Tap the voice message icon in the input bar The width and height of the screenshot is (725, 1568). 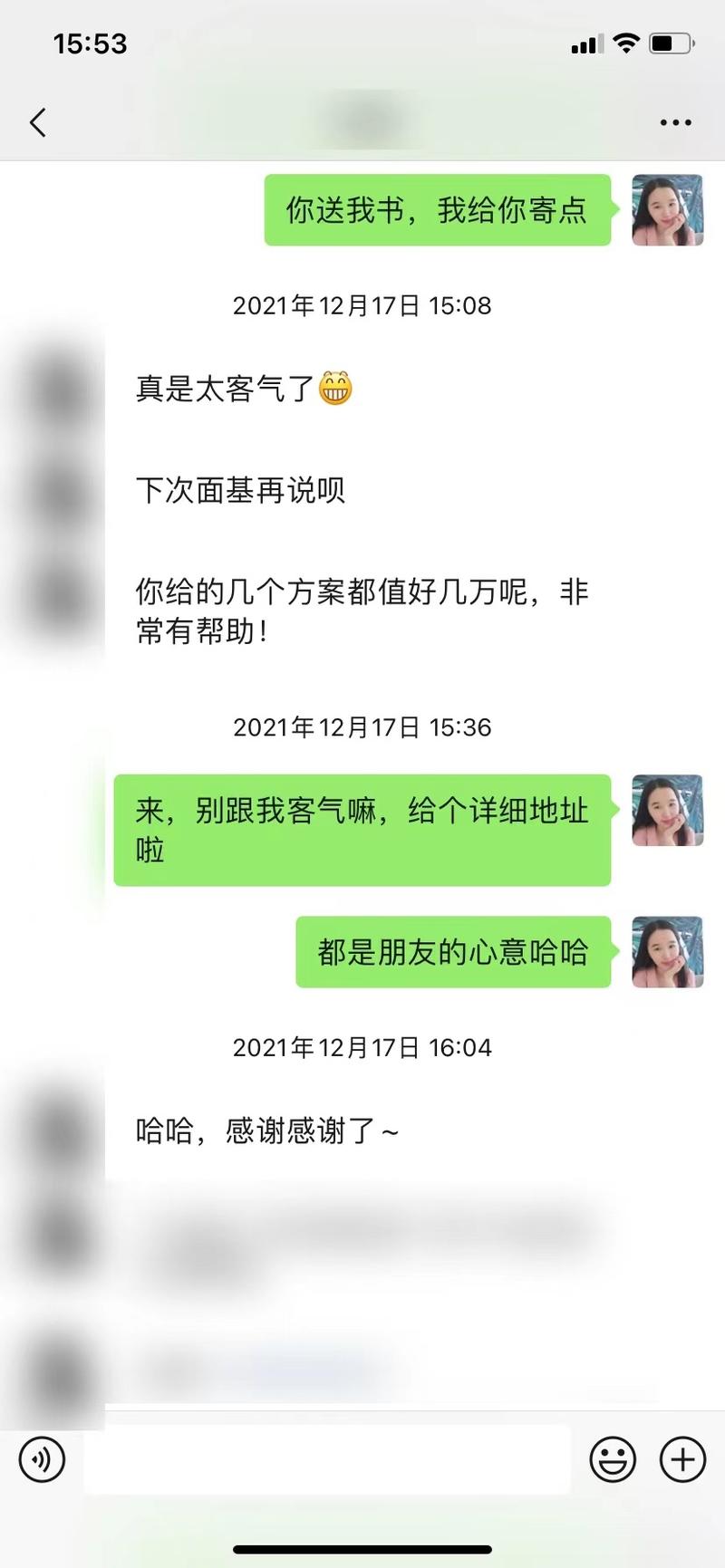pos(42,1459)
